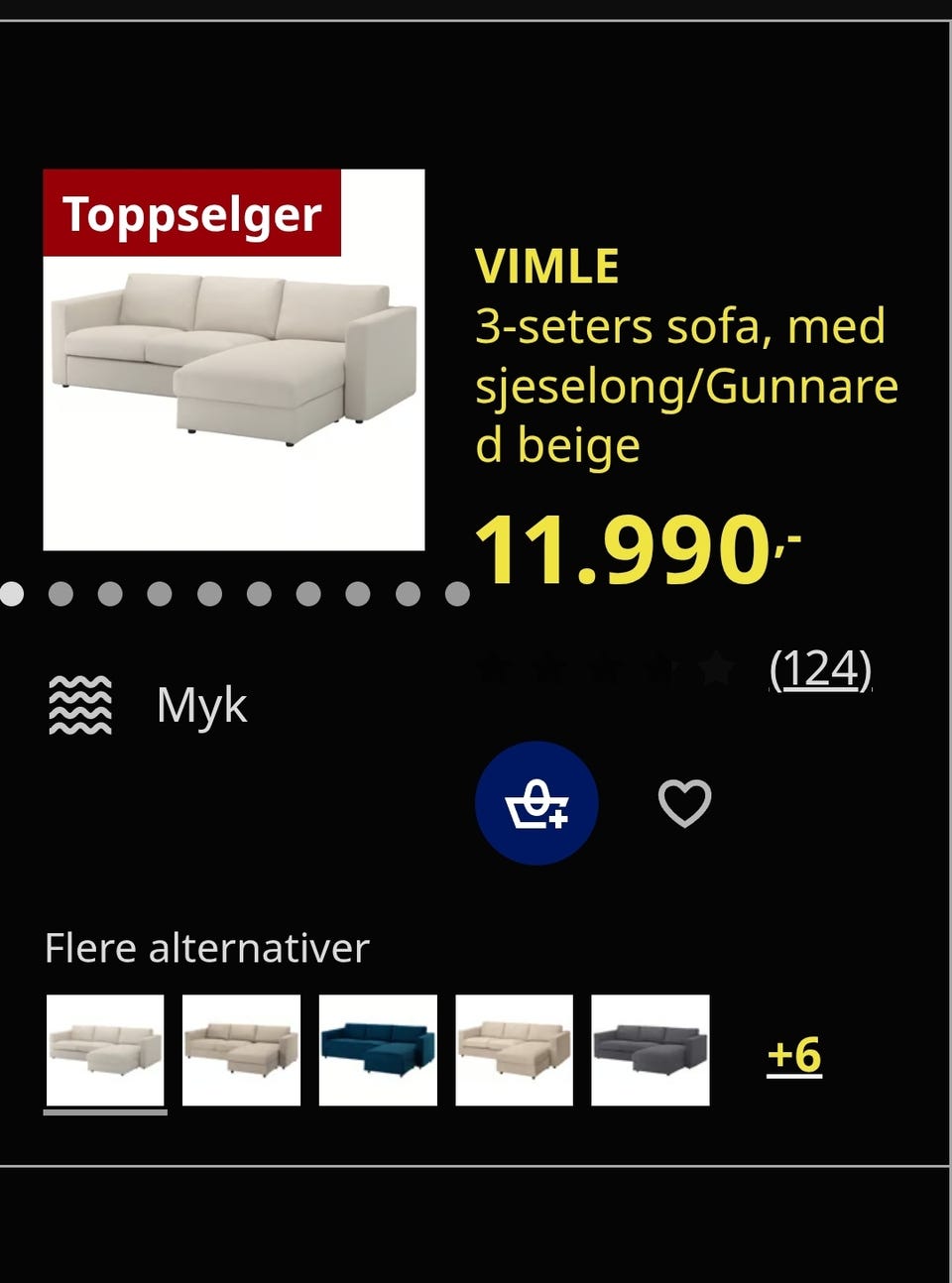The image size is (952, 1283).
Task: Add the VIMLE sofa to the shopping basket
Action: click(536, 803)
